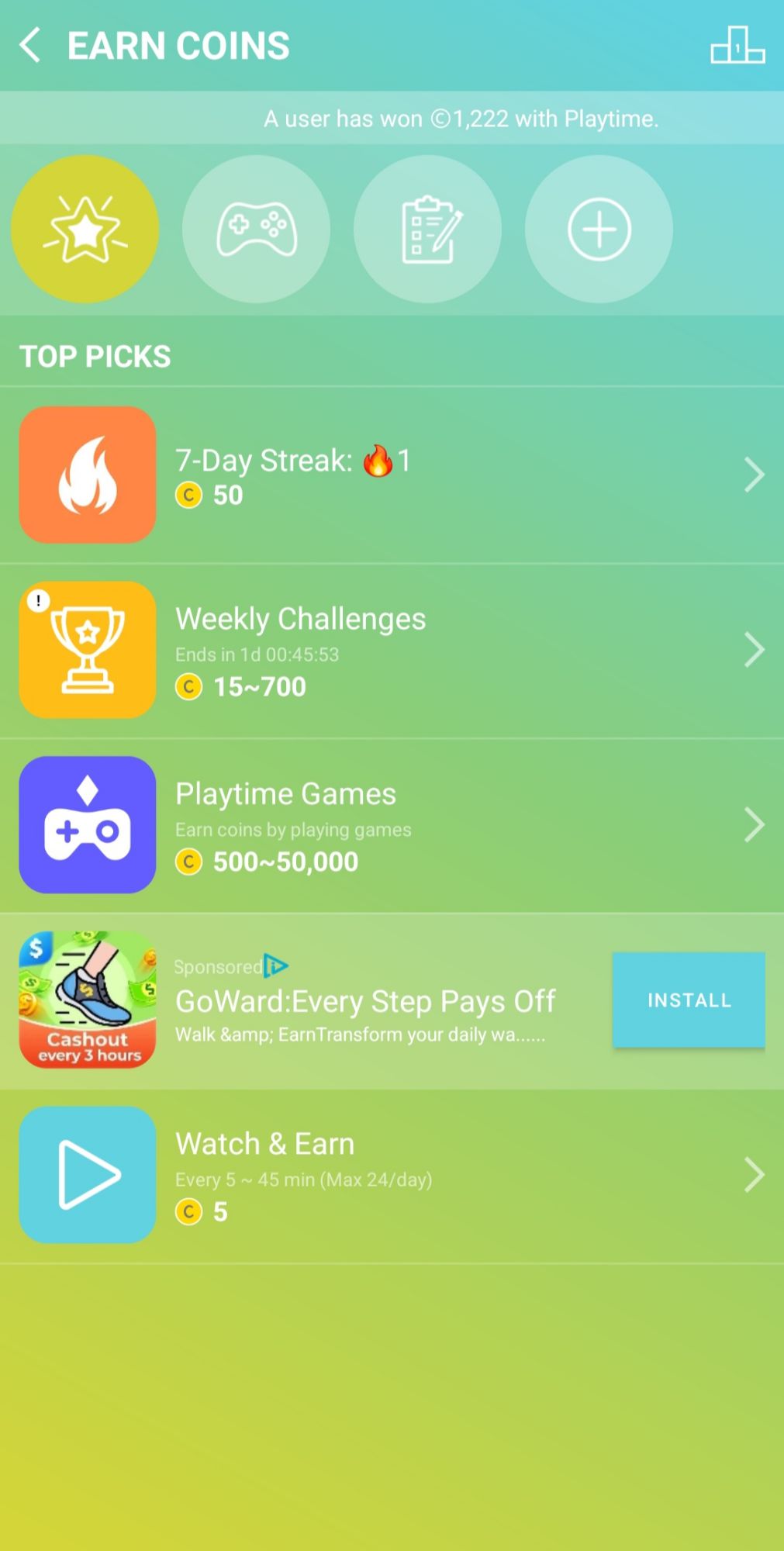Open the leaderboard podium icon
This screenshot has height=1551, width=784.
[x=738, y=45]
